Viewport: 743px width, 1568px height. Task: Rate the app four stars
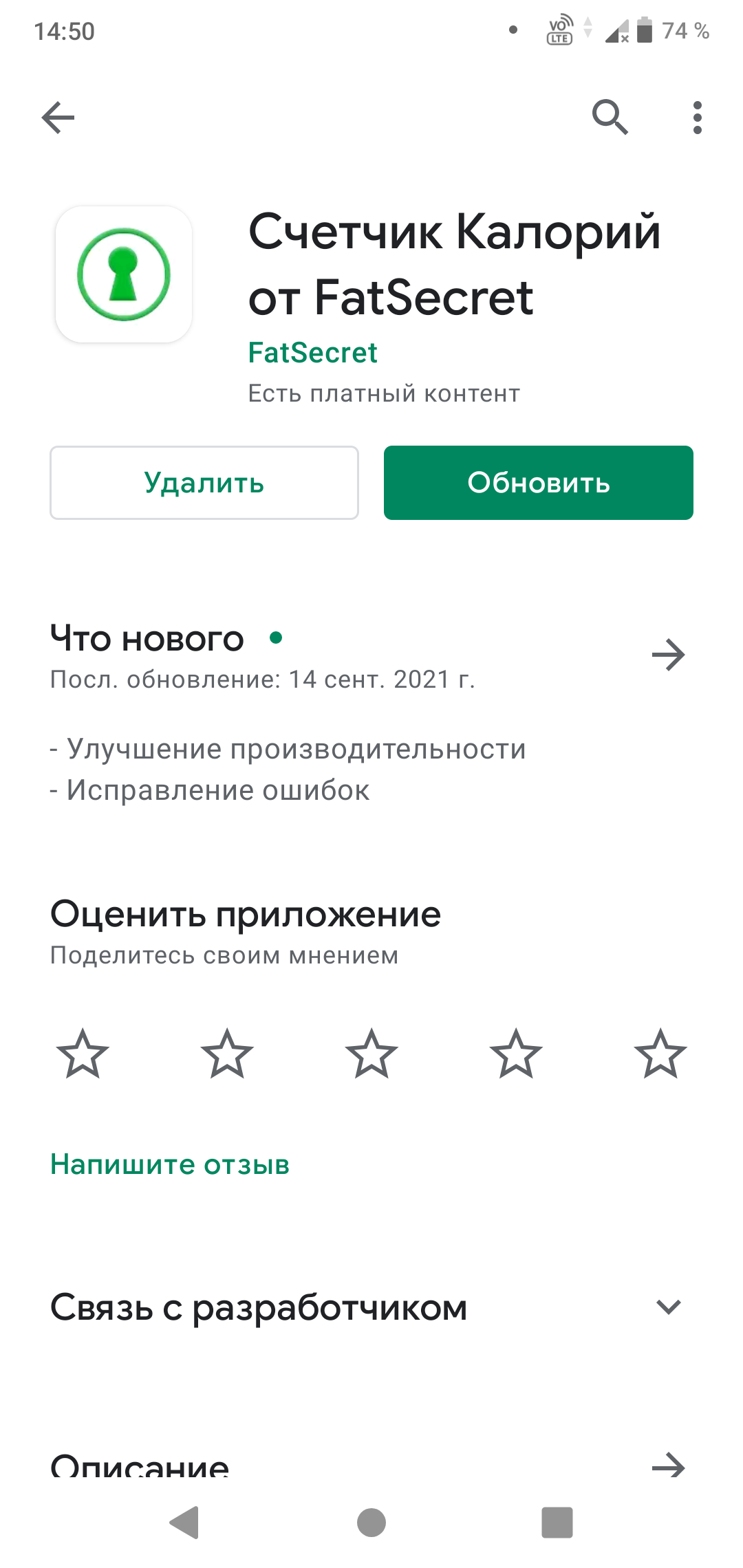click(516, 1054)
